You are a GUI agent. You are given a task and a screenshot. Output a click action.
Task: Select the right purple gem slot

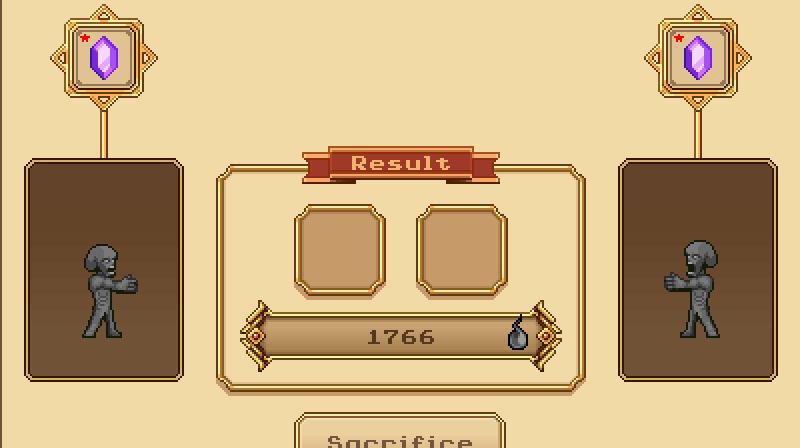(x=698, y=57)
